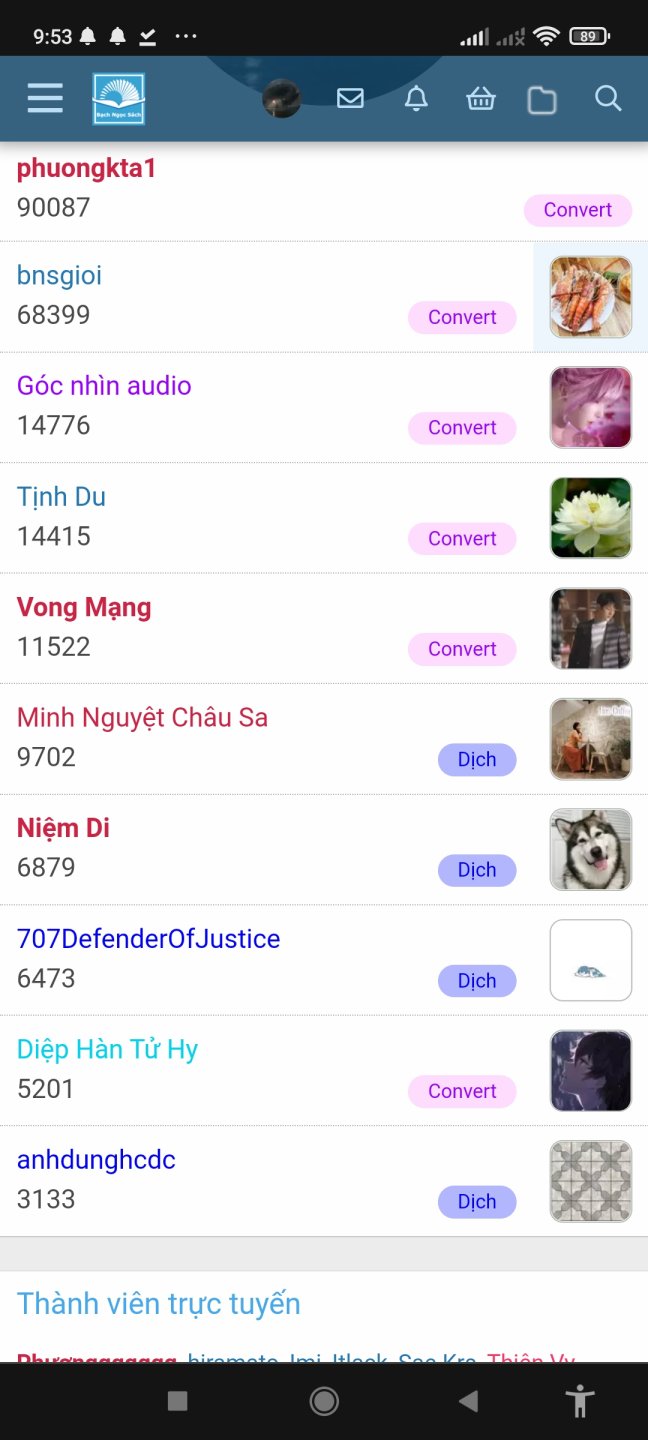Image resolution: width=648 pixels, height=1440 pixels.
Task: Open Minh Nguyệt Châu Sa's profile
Action: point(142,718)
